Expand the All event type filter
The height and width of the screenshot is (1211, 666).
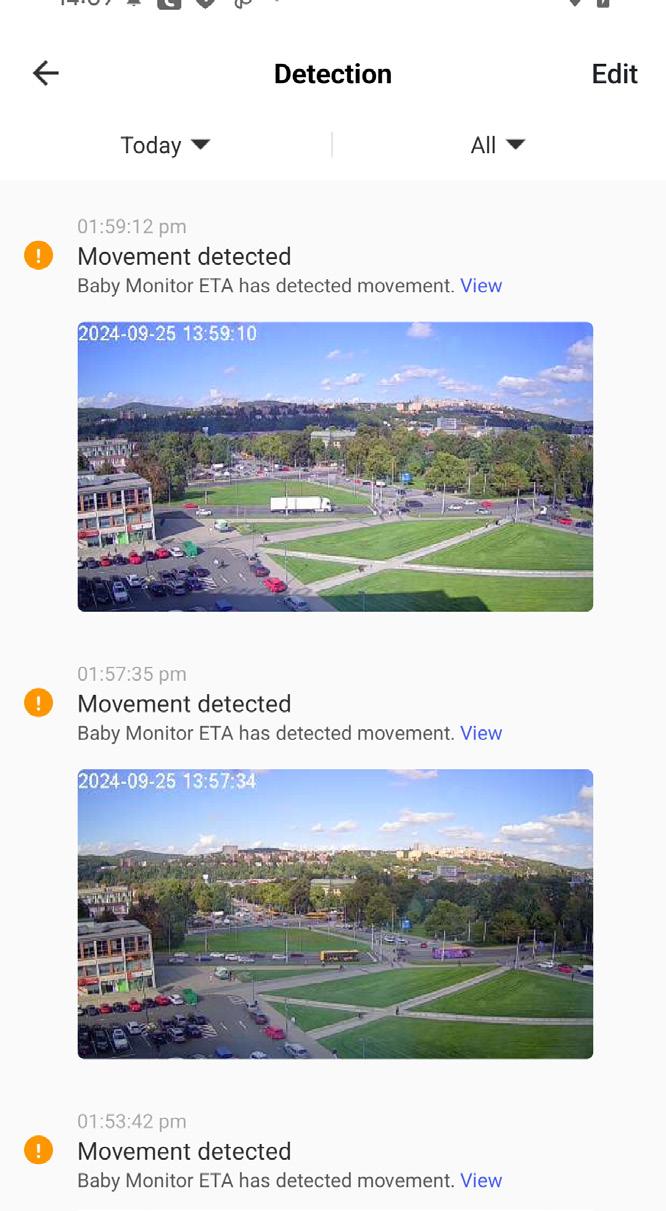tap(497, 145)
